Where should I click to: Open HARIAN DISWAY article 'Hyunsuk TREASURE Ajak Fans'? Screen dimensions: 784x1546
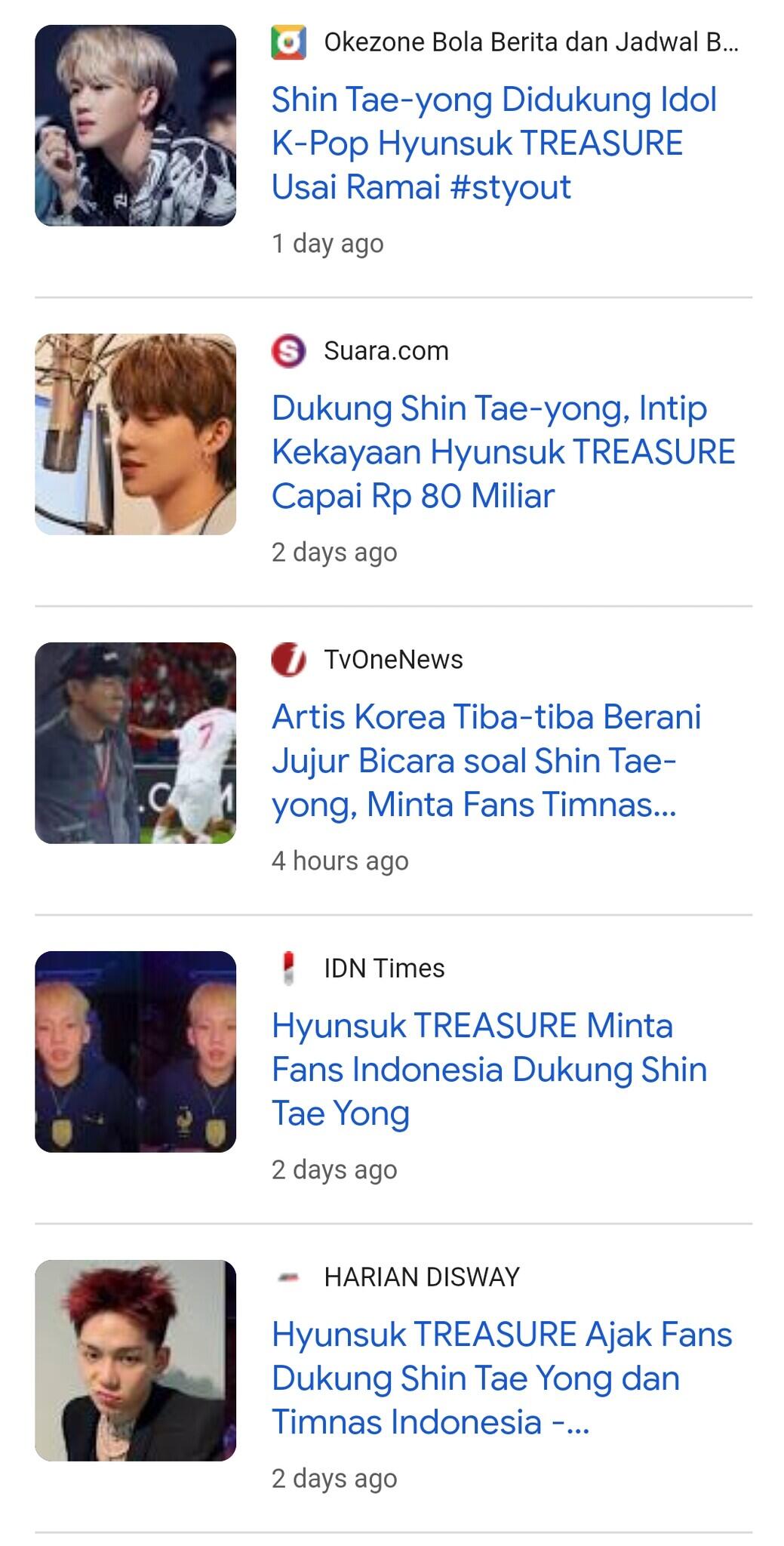[501, 1378]
